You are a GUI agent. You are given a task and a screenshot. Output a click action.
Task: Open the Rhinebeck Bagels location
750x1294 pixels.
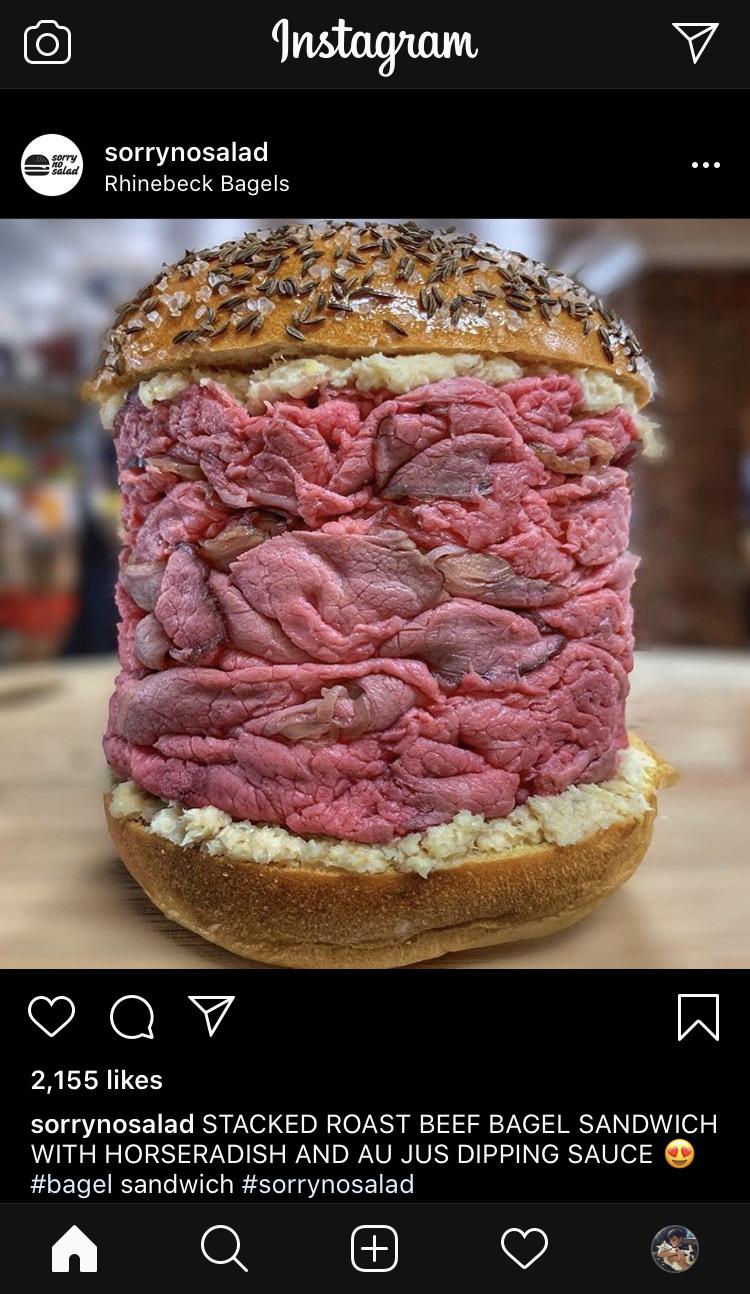click(197, 184)
